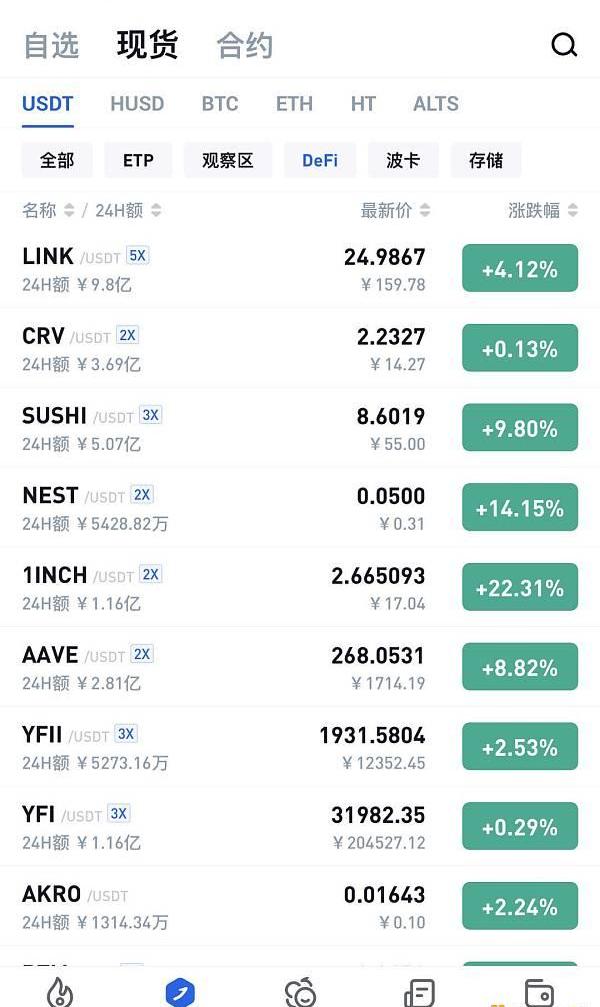Viewport: 600px width, 1007px height.
Task: Select the HUSD market tab
Action: pyautogui.click(x=137, y=103)
